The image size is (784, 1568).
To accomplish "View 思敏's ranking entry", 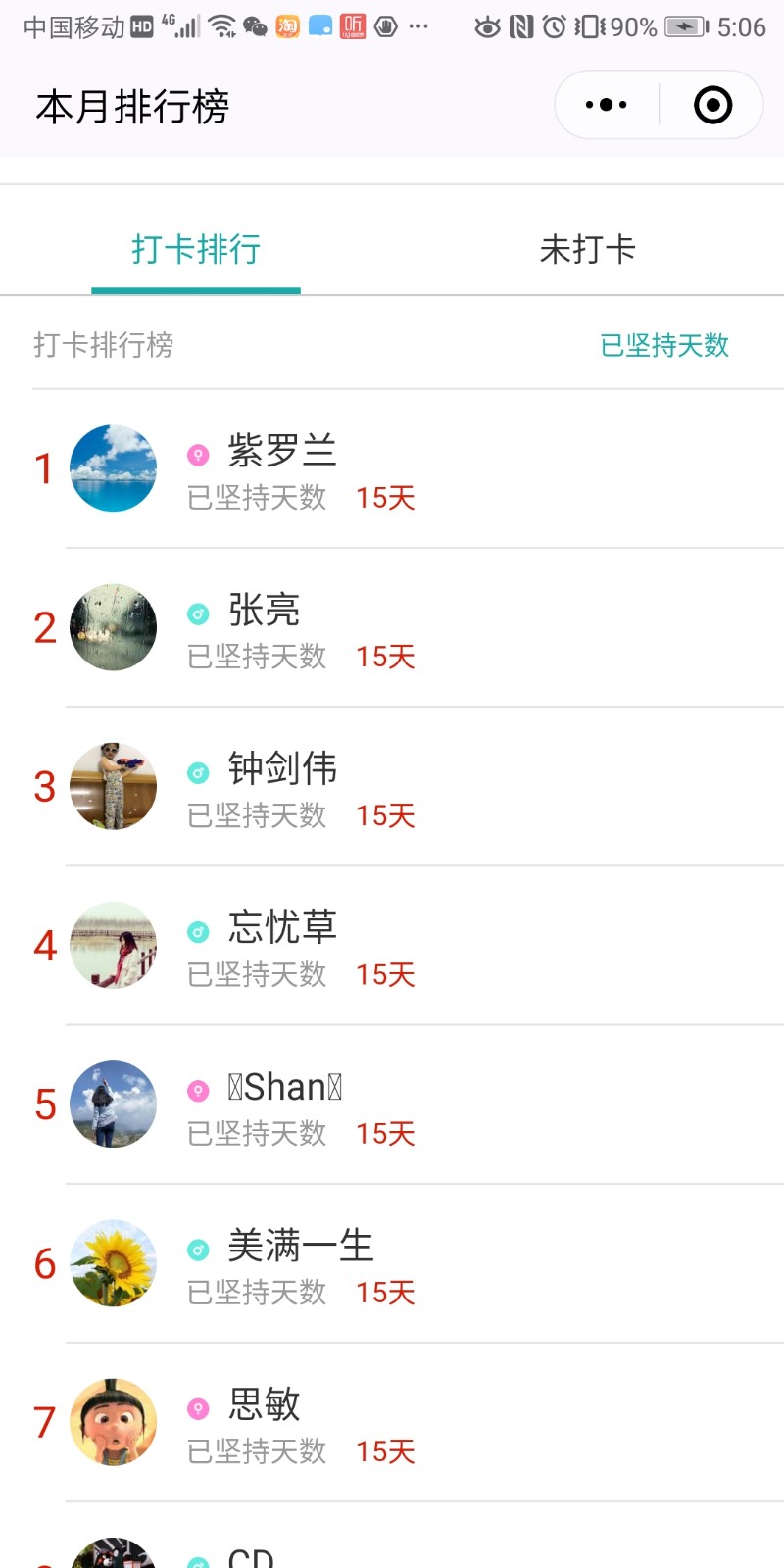I will (x=392, y=1422).
